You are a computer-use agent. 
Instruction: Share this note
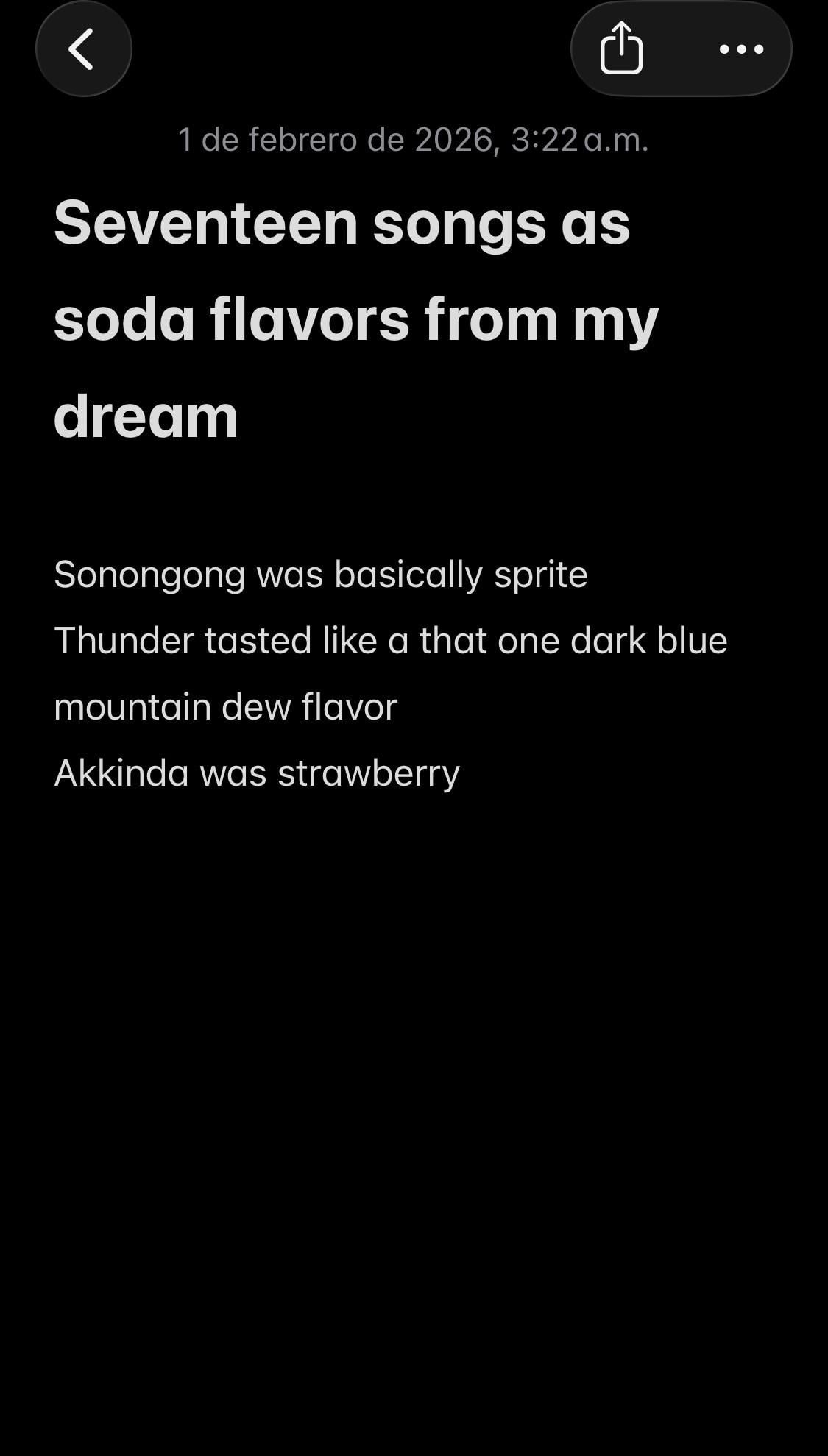point(622,49)
